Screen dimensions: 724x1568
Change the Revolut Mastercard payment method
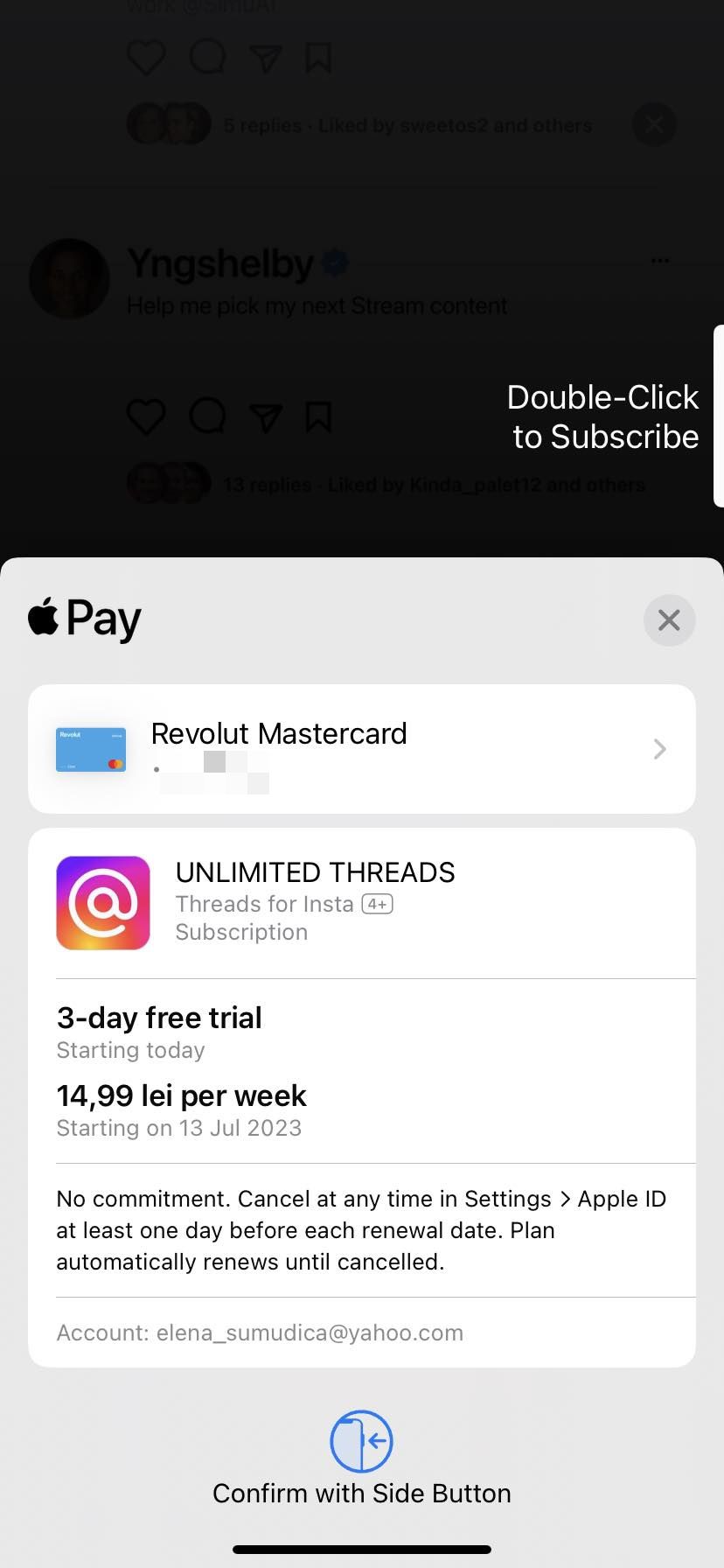[x=362, y=749]
